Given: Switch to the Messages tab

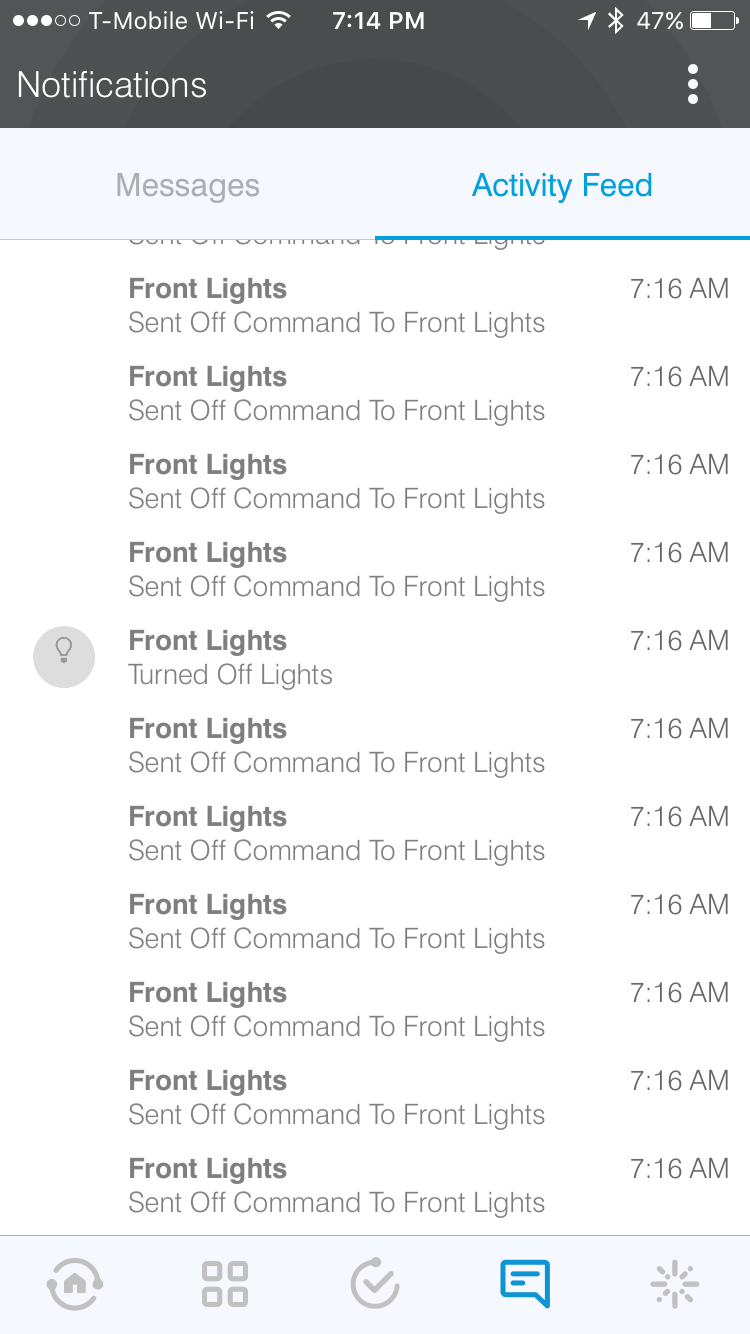Looking at the screenshot, I should click(187, 185).
